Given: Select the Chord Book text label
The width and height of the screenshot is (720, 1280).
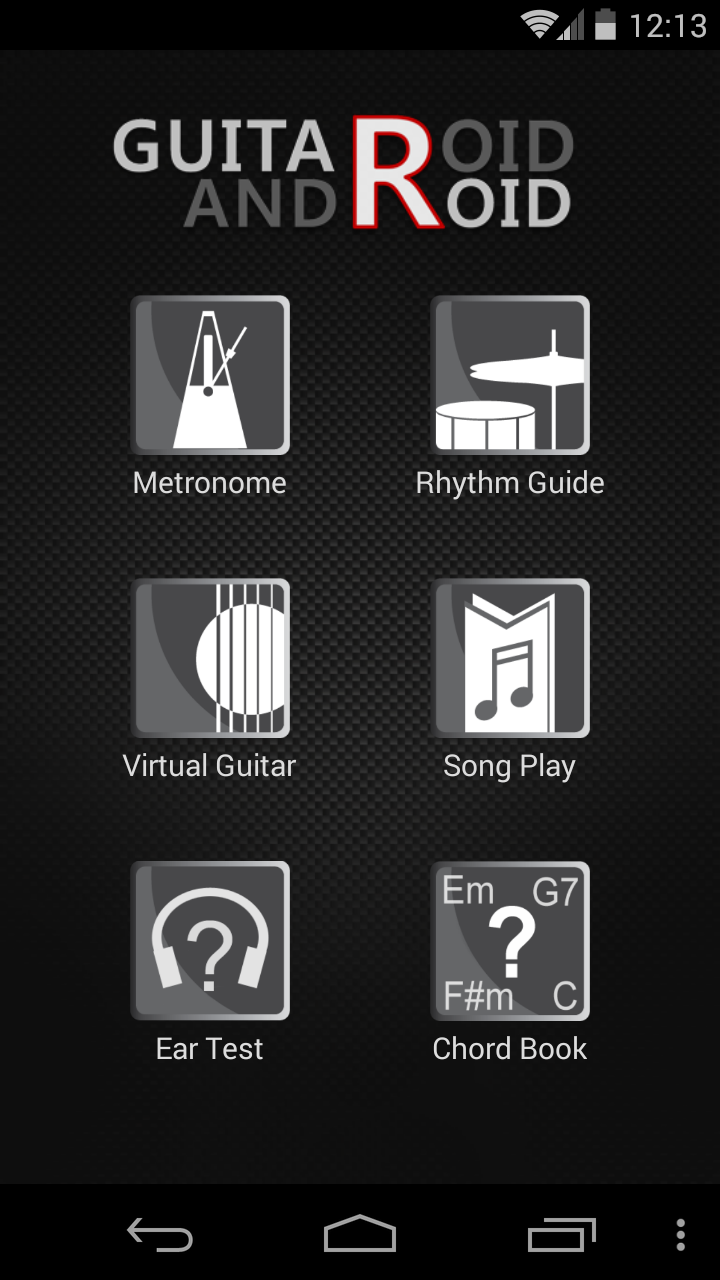Looking at the screenshot, I should 509,1048.
